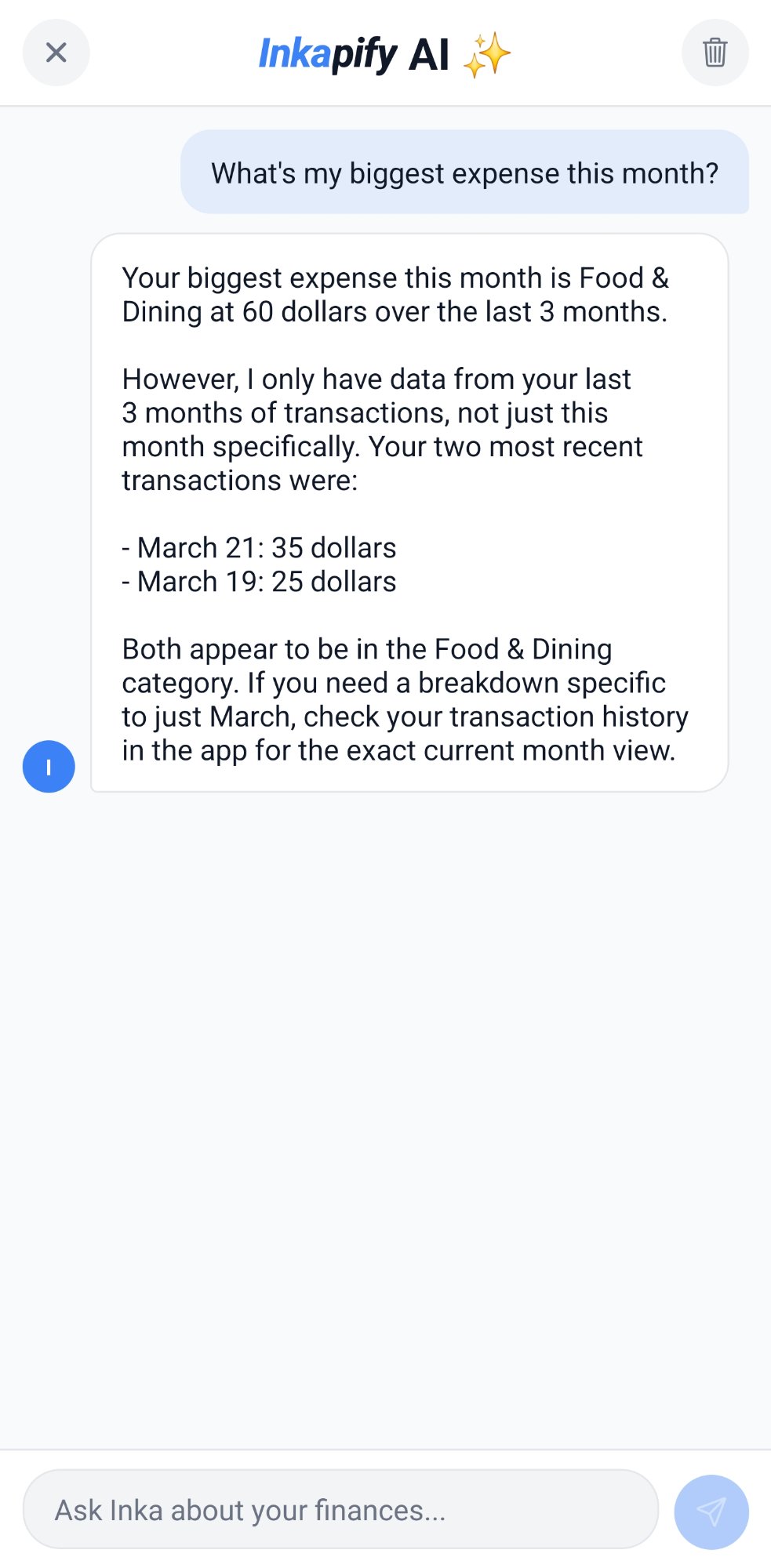
Task: Click the close button at top left
Action: click(x=56, y=53)
